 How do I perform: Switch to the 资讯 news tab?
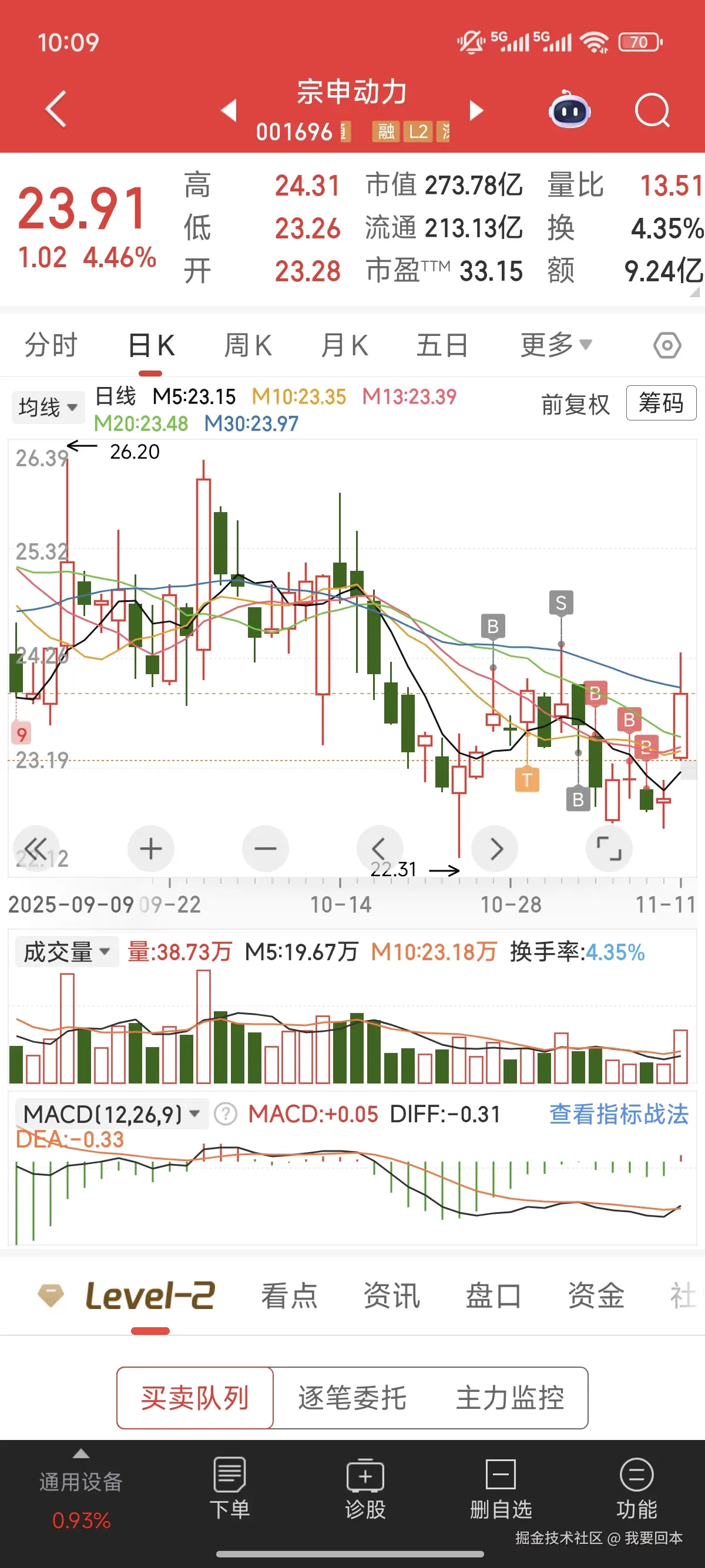point(391,1297)
